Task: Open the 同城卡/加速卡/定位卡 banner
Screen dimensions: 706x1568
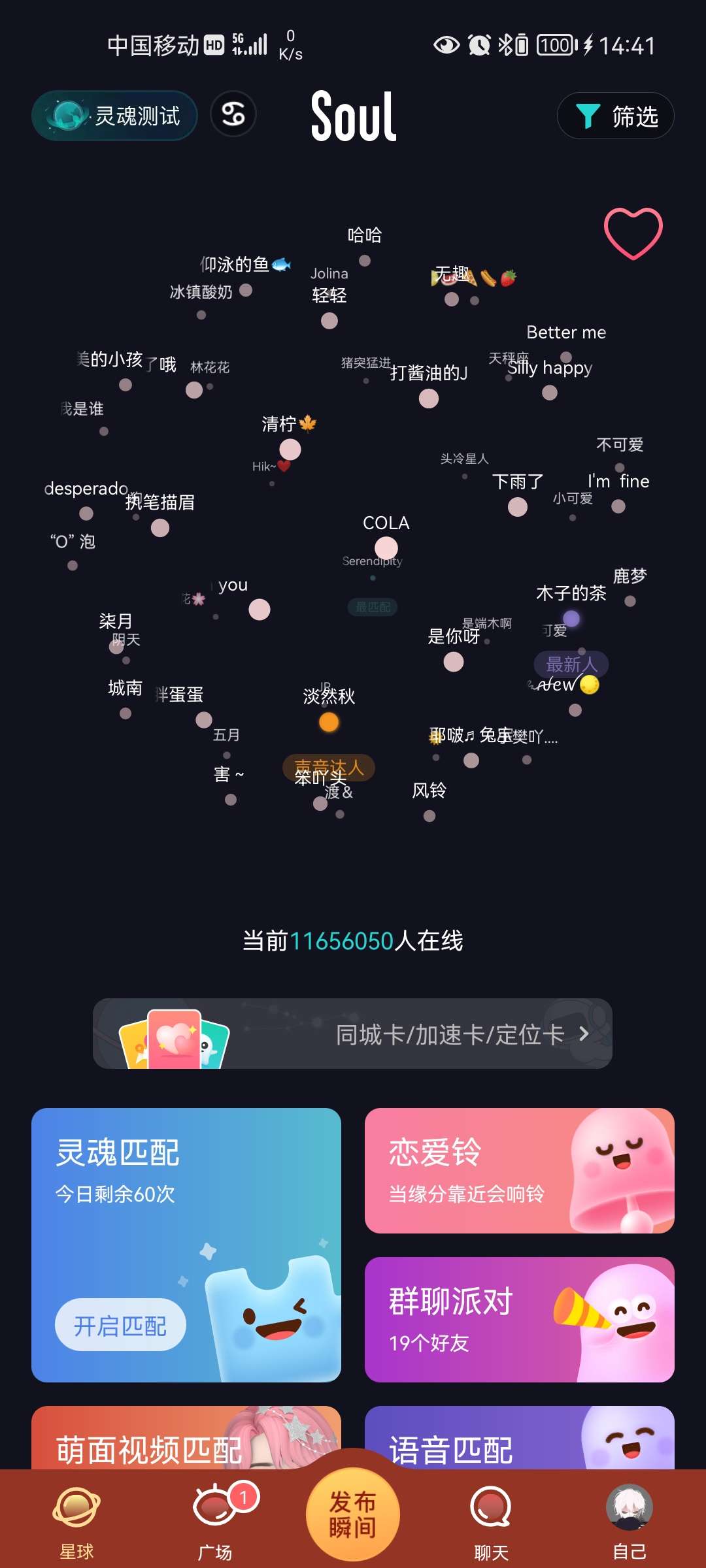Action: [352, 1034]
